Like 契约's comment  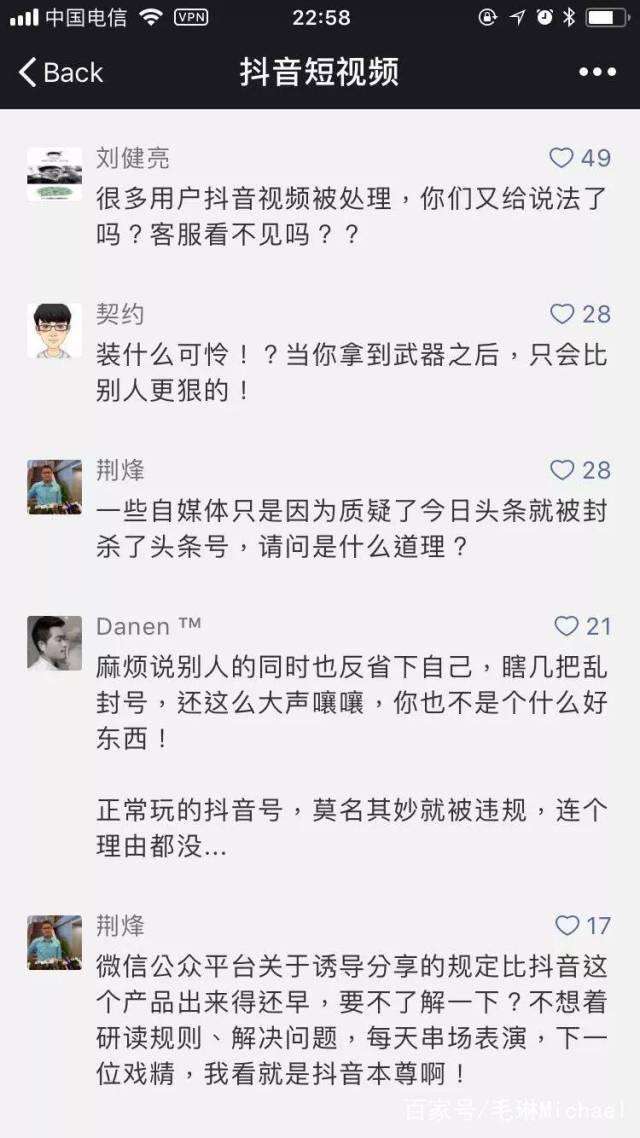(562, 314)
